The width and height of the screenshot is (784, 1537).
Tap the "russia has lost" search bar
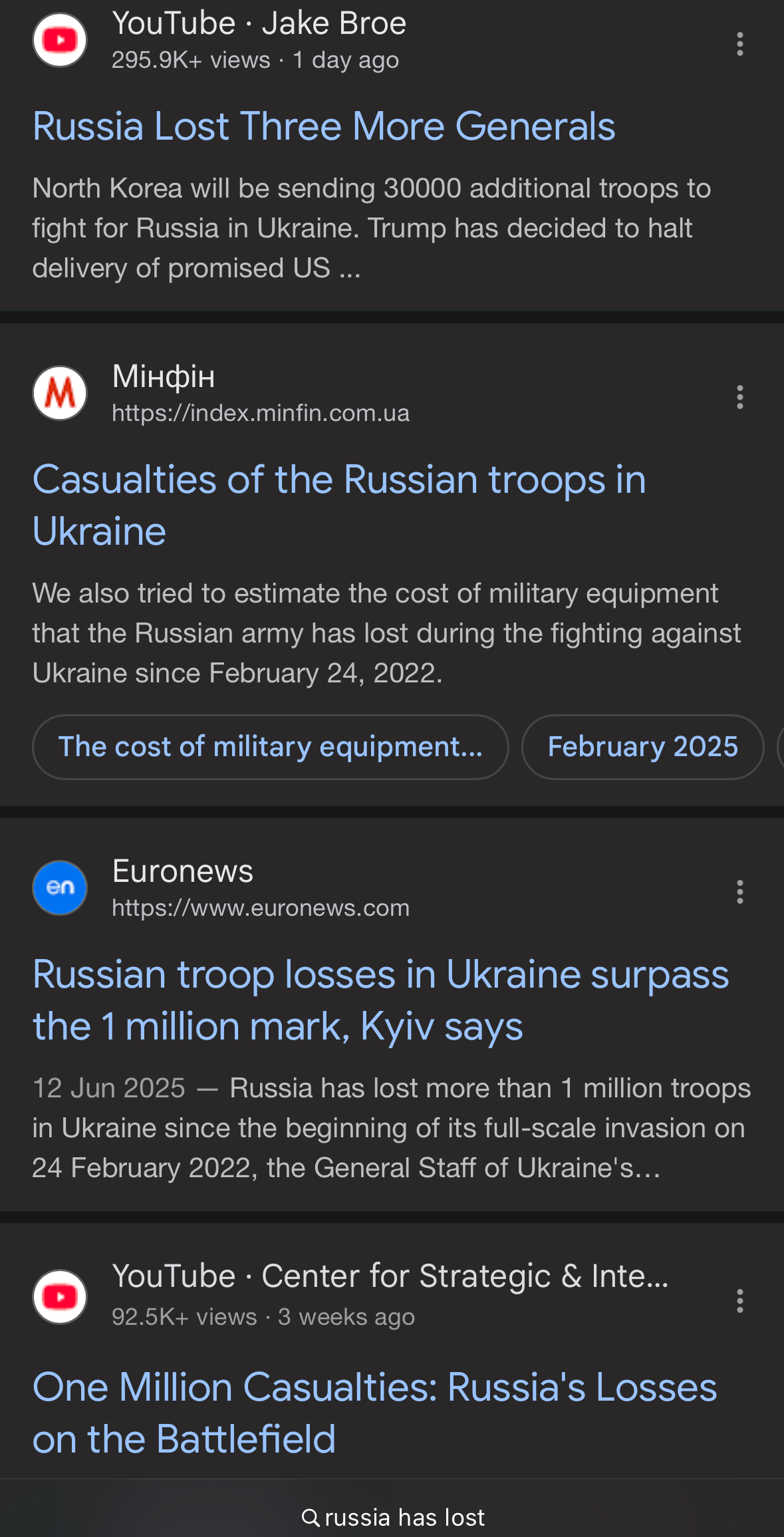pyautogui.click(x=392, y=1517)
